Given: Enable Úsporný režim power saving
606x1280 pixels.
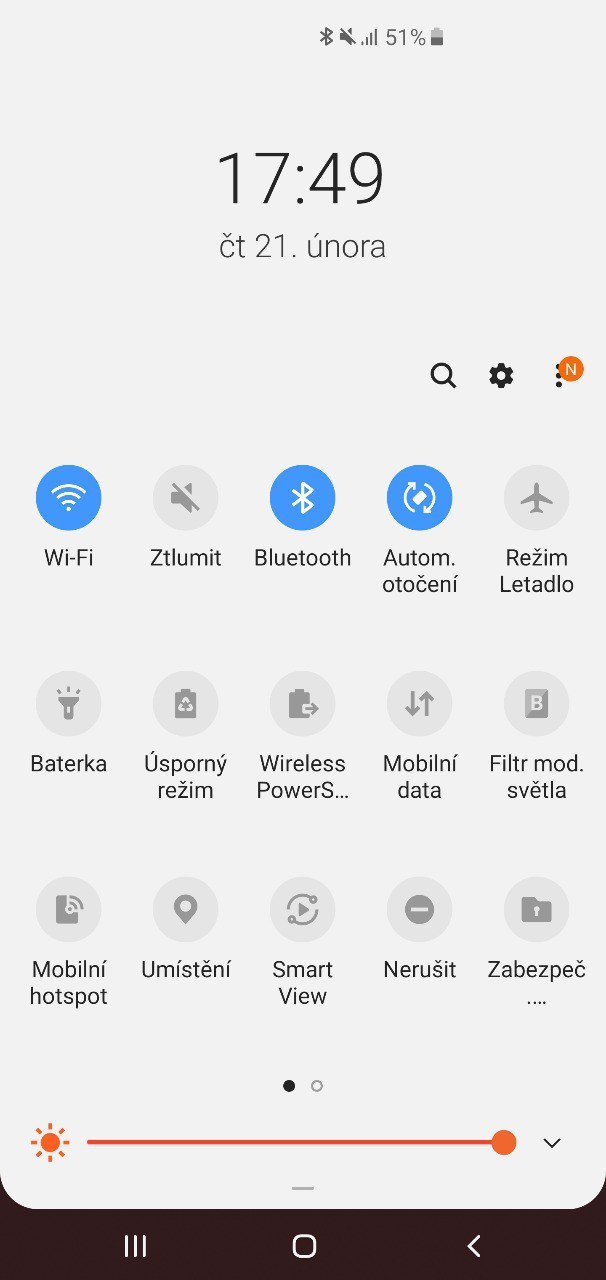Looking at the screenshot, I should 185,703.
